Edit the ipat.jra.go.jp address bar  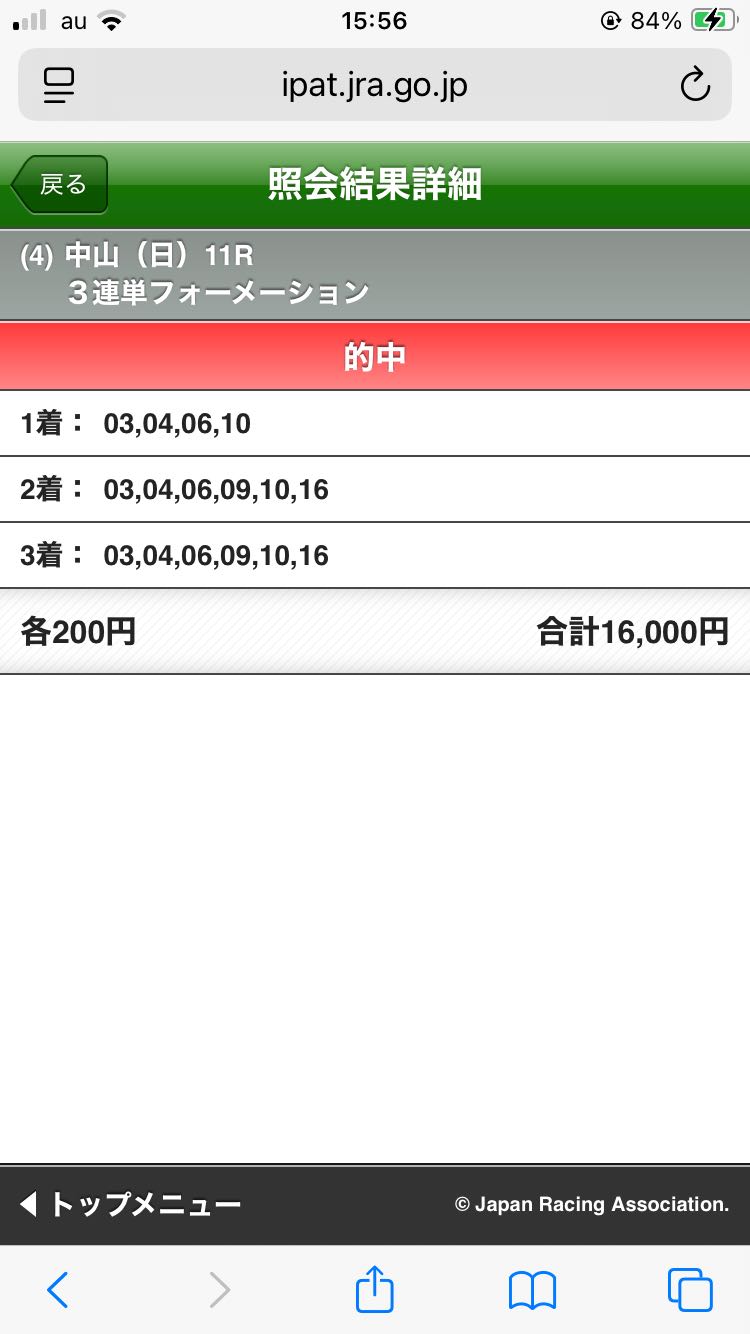tap(375, 86)
